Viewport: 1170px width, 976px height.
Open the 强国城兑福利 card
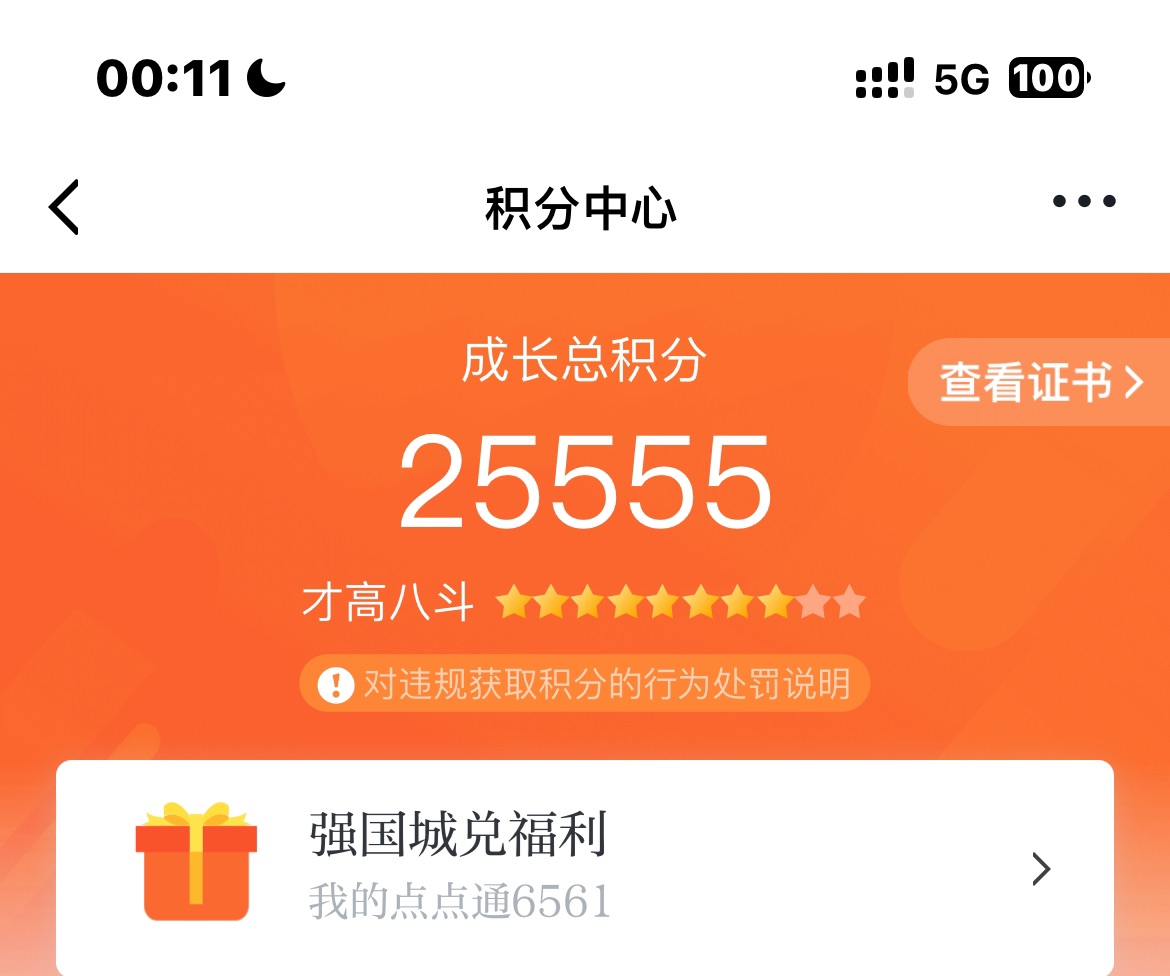point(585,868)
